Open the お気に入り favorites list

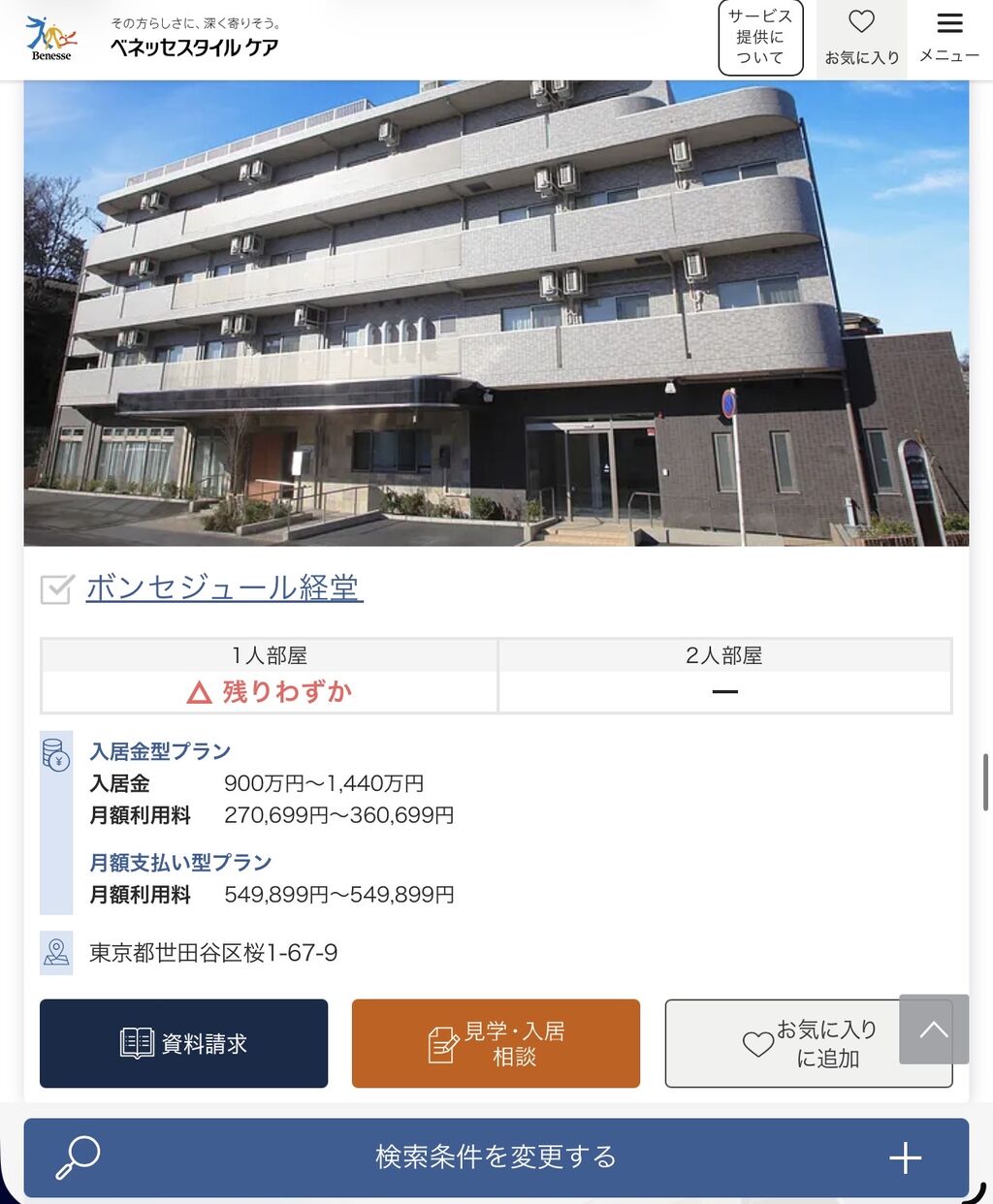point(861,38)
